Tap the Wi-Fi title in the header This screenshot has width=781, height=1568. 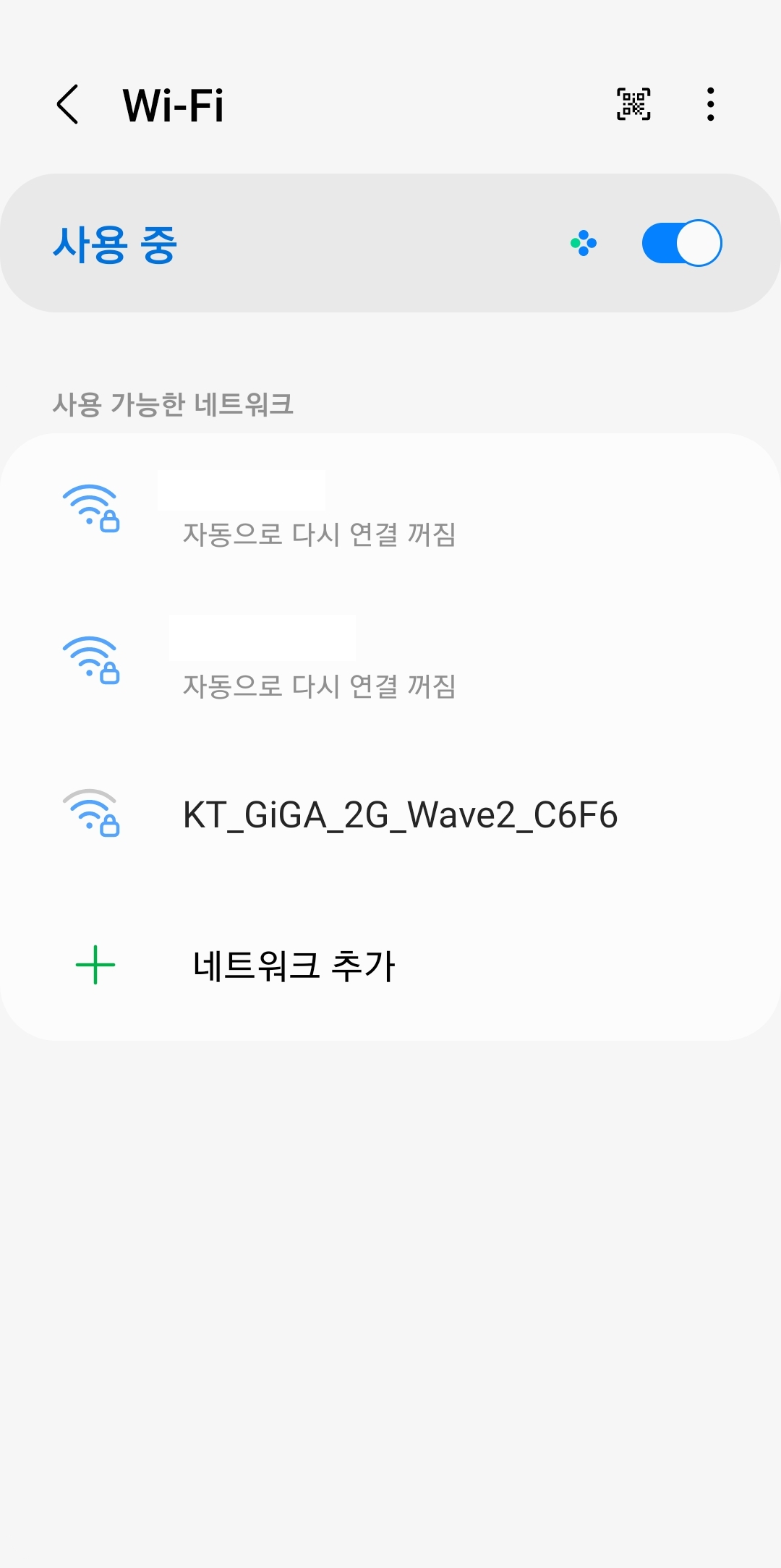point(171,106)
